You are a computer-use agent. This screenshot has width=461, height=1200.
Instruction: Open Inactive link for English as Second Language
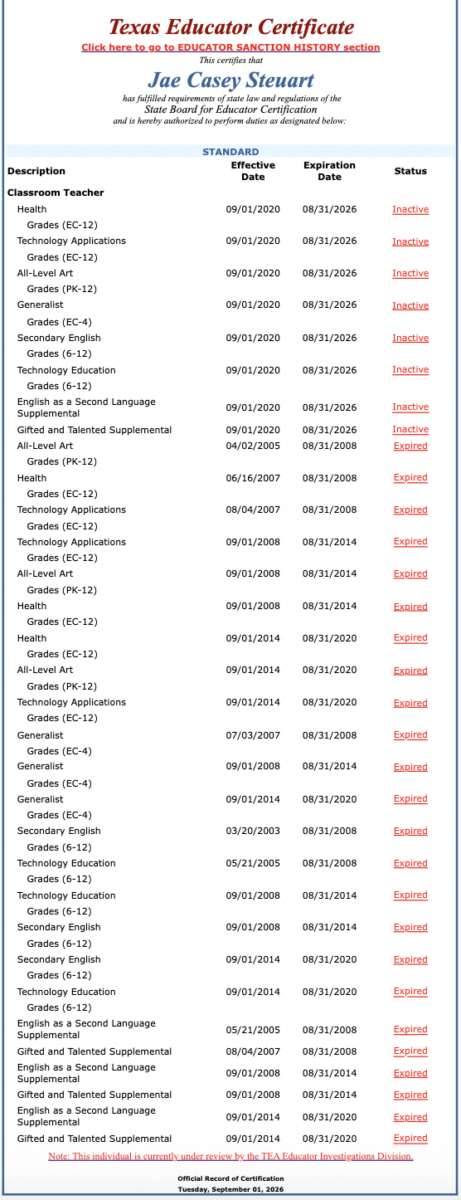coord(410,407)
